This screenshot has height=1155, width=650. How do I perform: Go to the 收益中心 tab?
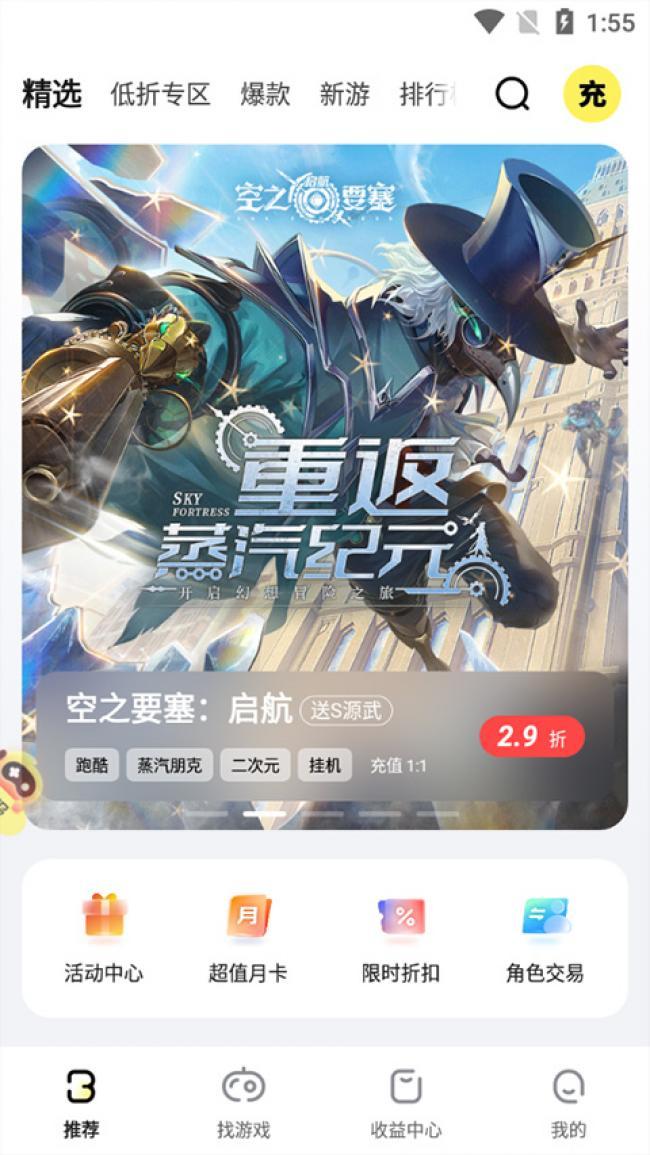point(406,1102)
